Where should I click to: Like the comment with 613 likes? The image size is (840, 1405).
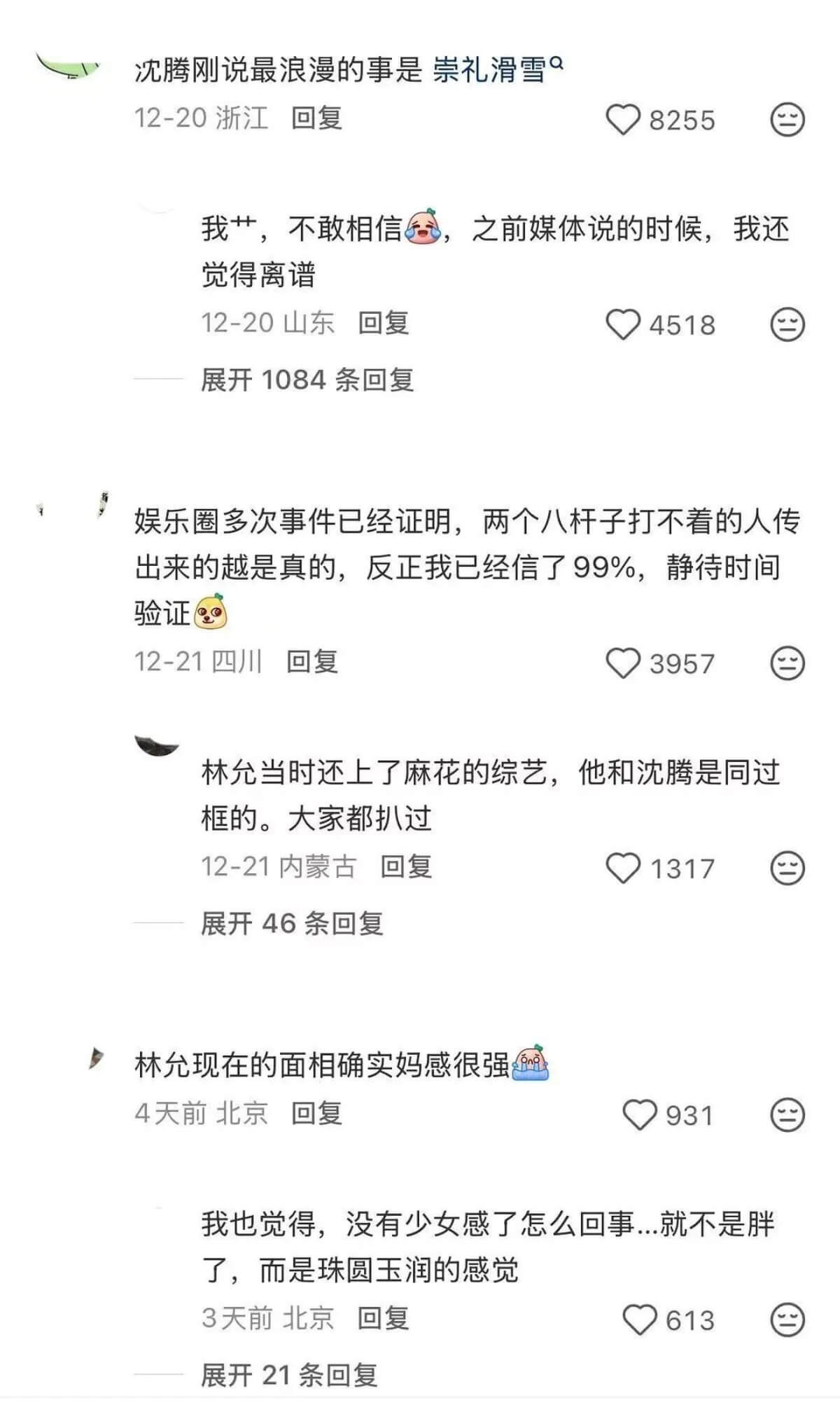pyautogui.click(x=639, y=1320)
